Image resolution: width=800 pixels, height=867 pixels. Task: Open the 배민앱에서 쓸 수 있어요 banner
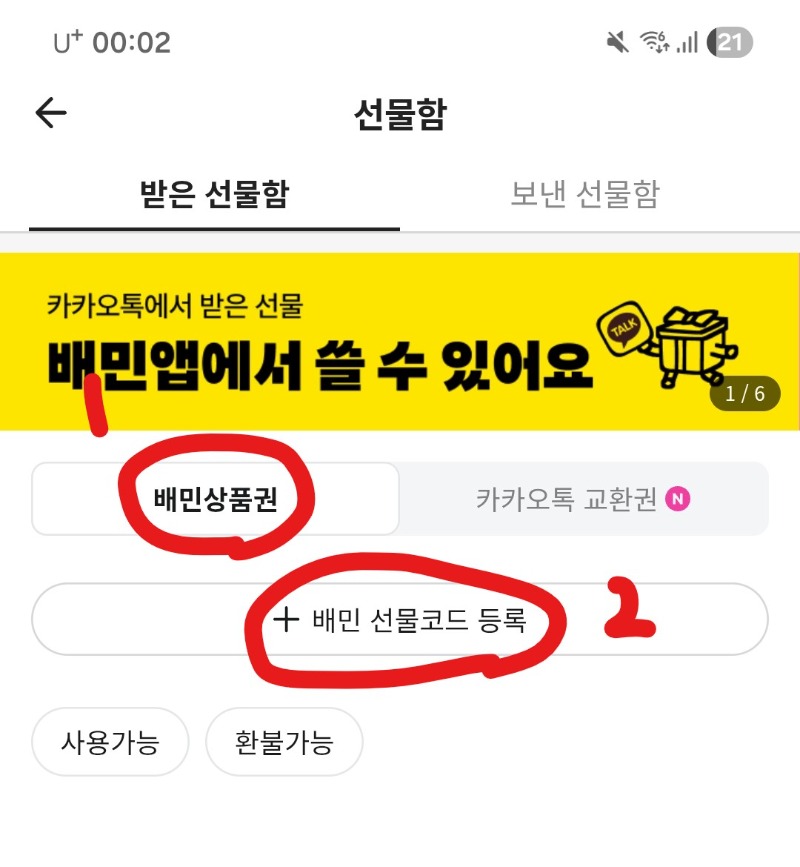400,342
